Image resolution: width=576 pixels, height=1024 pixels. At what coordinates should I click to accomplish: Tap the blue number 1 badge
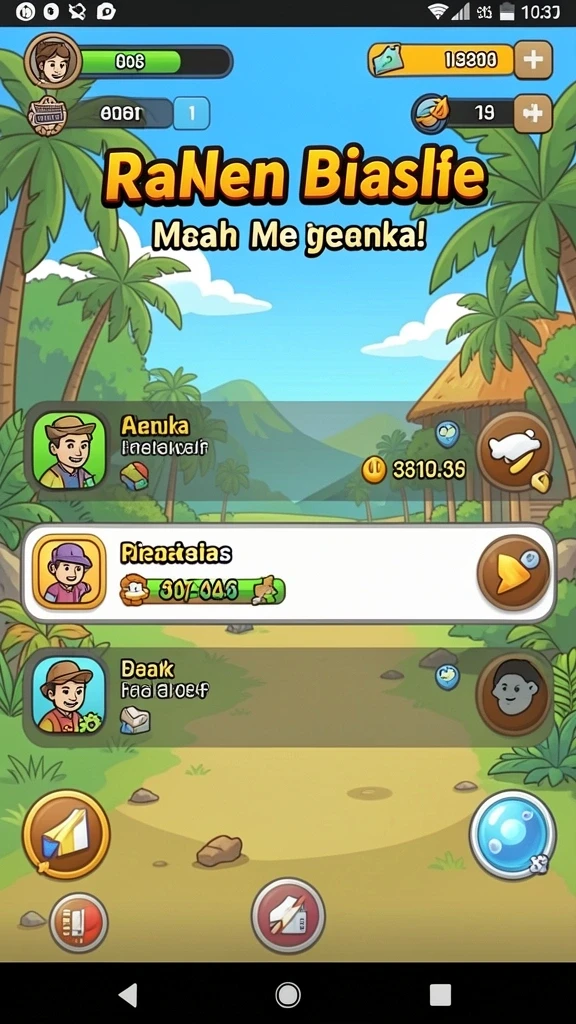(x=192, y=114)
